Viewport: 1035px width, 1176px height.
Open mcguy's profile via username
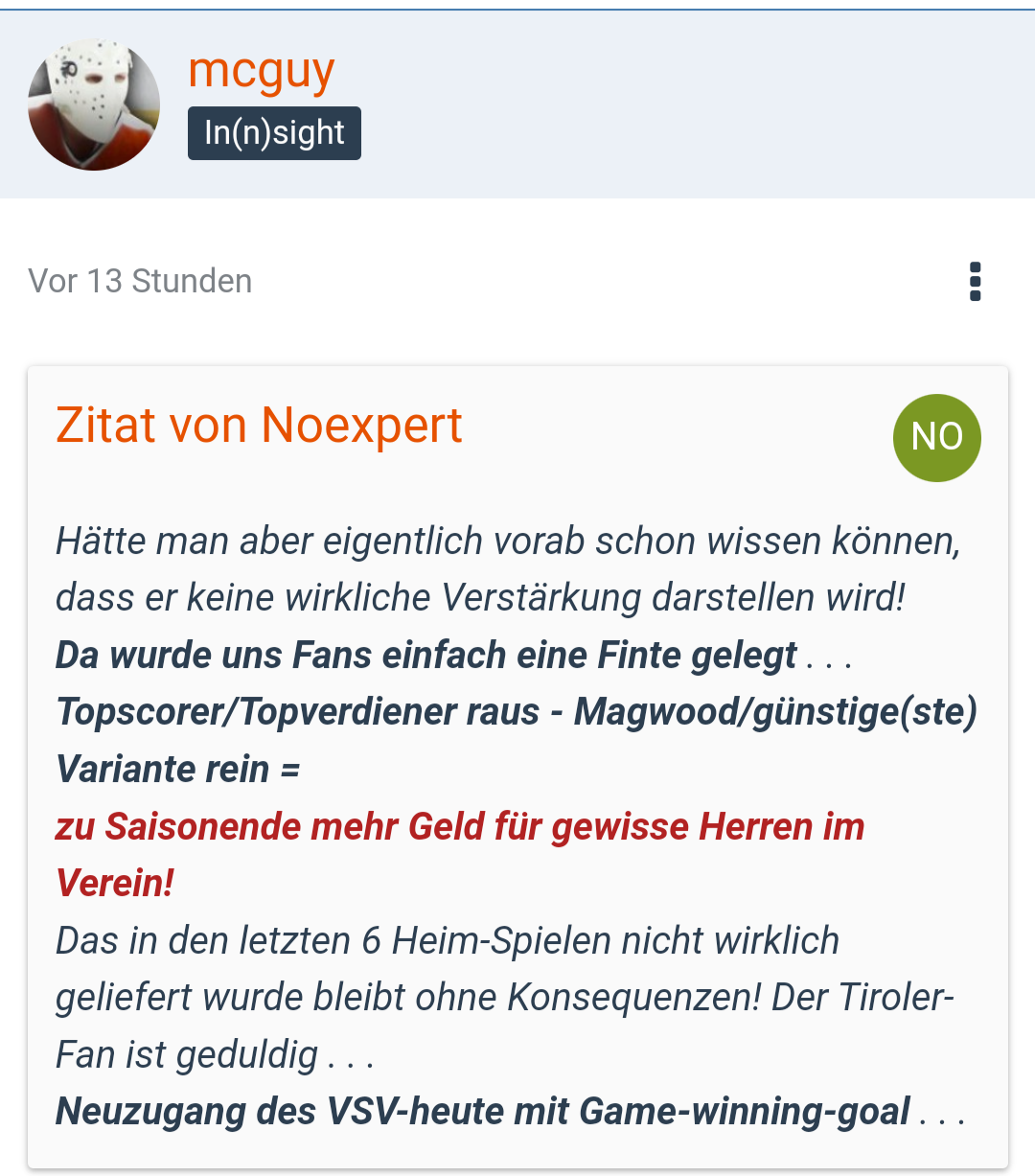(x=261, y=71)
